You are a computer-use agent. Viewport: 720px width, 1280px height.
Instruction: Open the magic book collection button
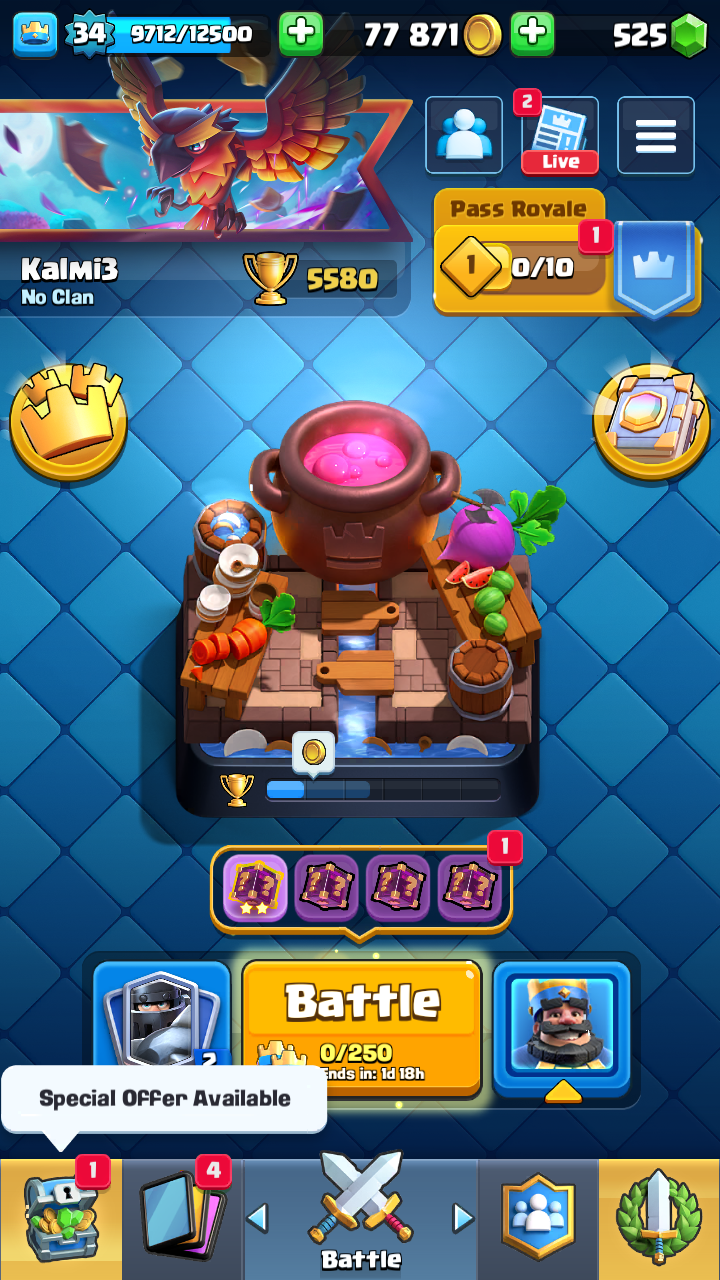[x=651, y=420]
